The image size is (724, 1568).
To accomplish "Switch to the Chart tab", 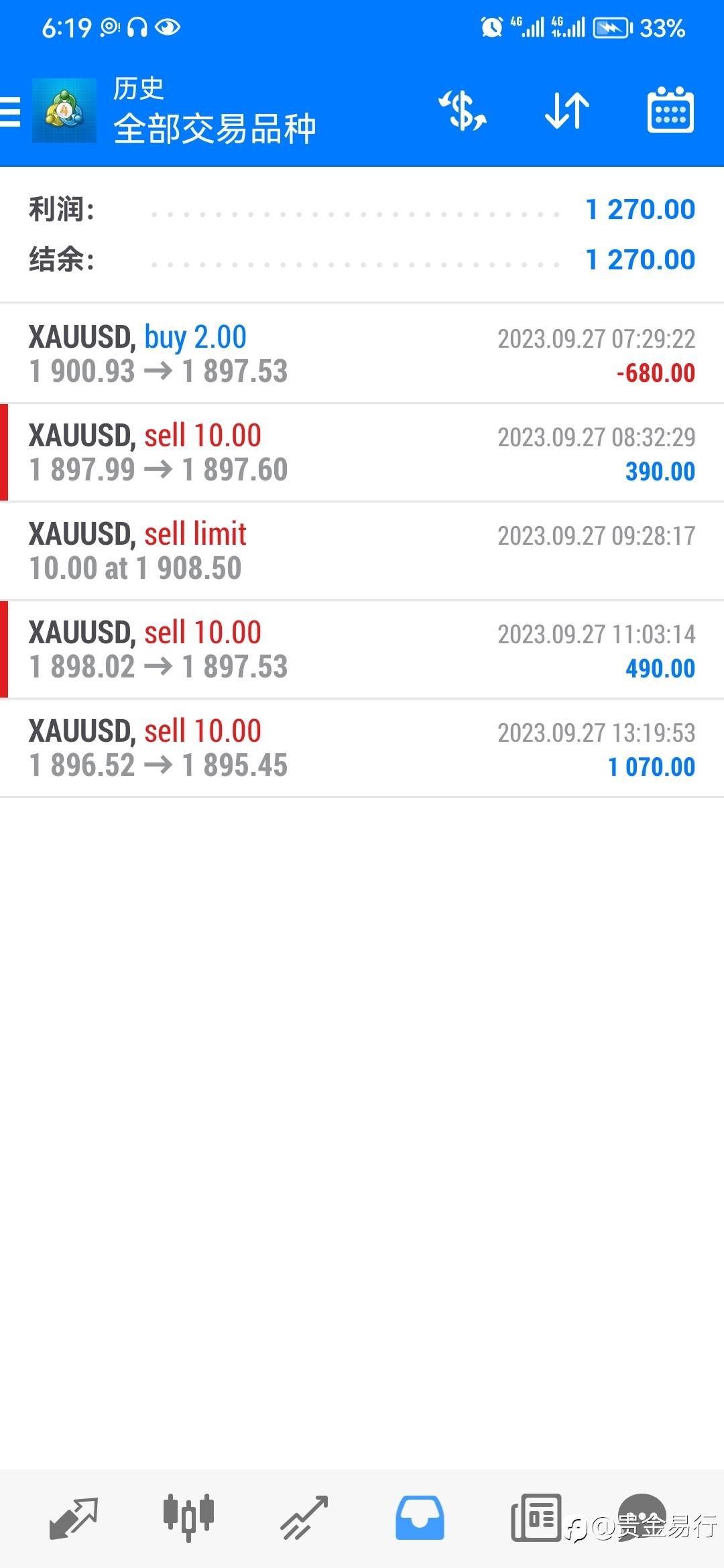I will click(x=188, y=1517).
